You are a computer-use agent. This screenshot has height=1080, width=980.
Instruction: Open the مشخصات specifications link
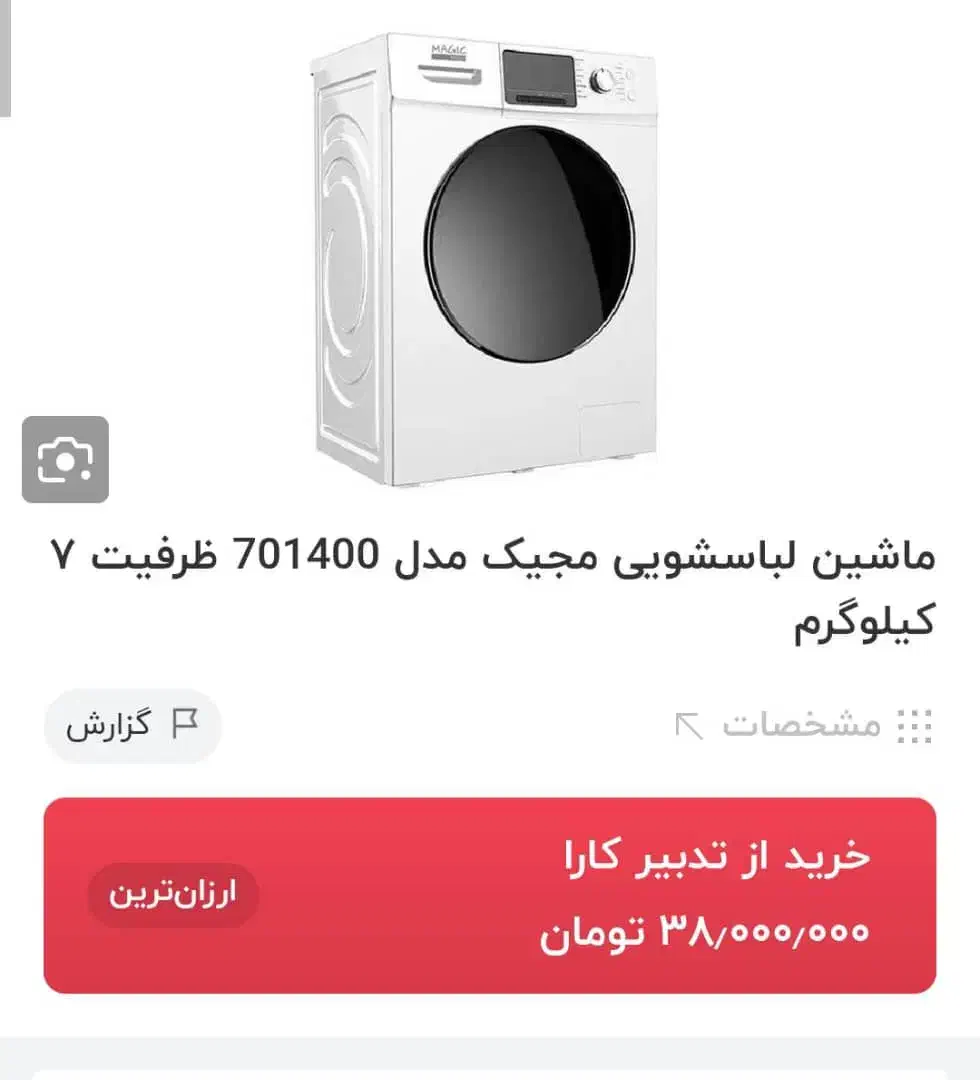[803, 726]
